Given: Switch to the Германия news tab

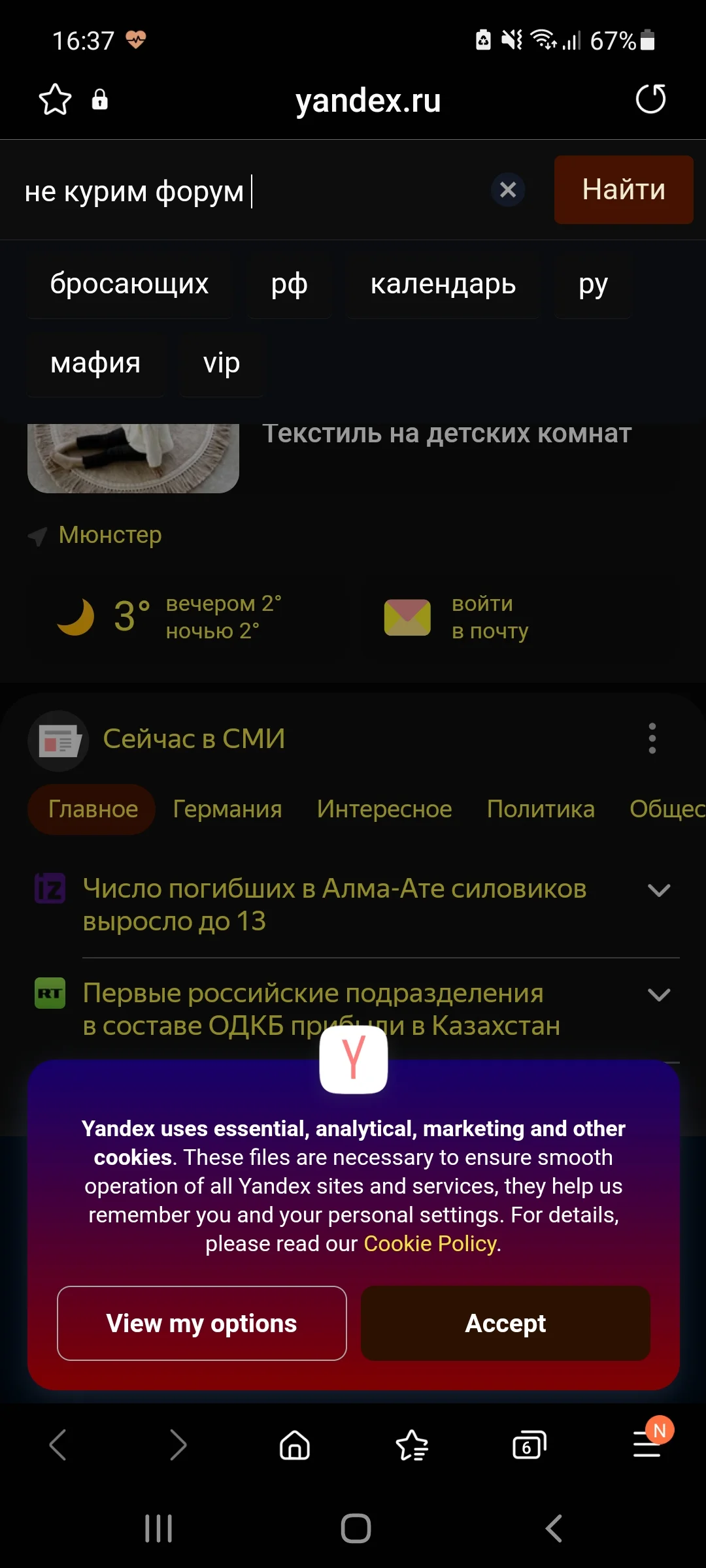Looking at the screenshot, I should click(226, 809).
